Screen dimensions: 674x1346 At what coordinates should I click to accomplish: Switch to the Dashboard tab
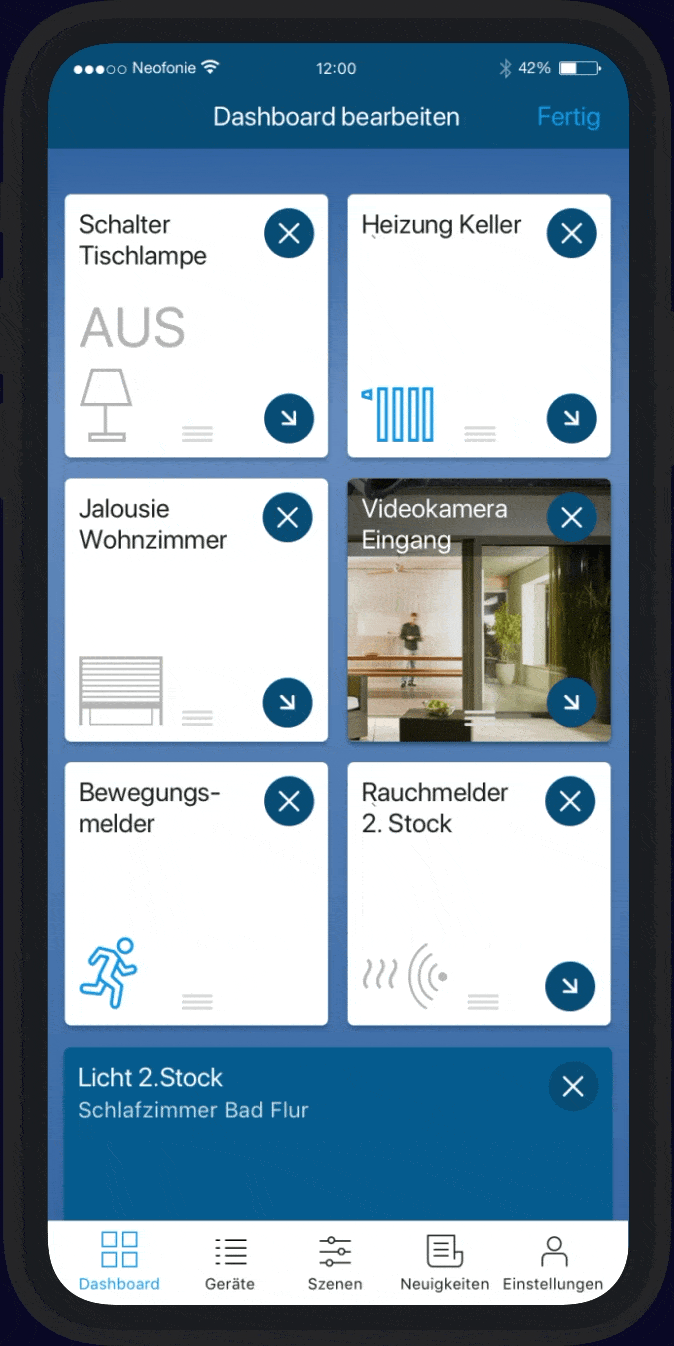(x=119, y=1262)
